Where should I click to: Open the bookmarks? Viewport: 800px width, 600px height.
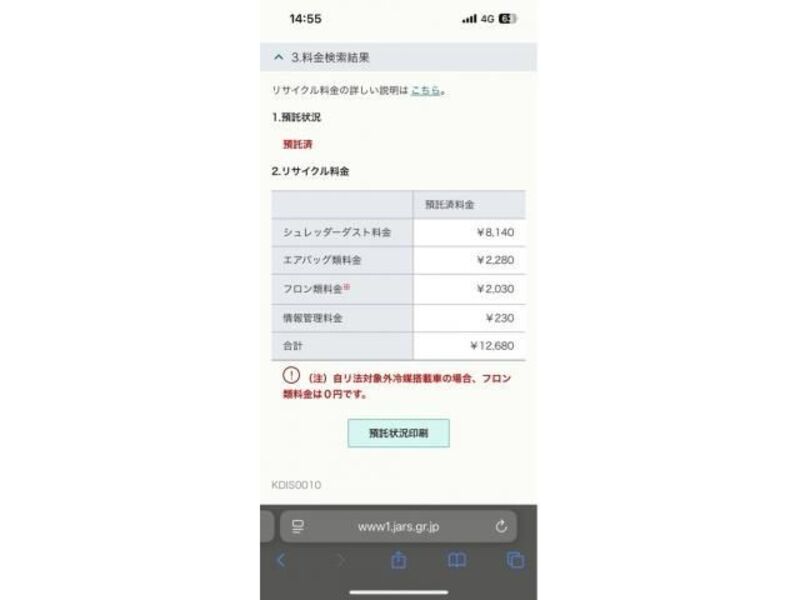point(457,561)
